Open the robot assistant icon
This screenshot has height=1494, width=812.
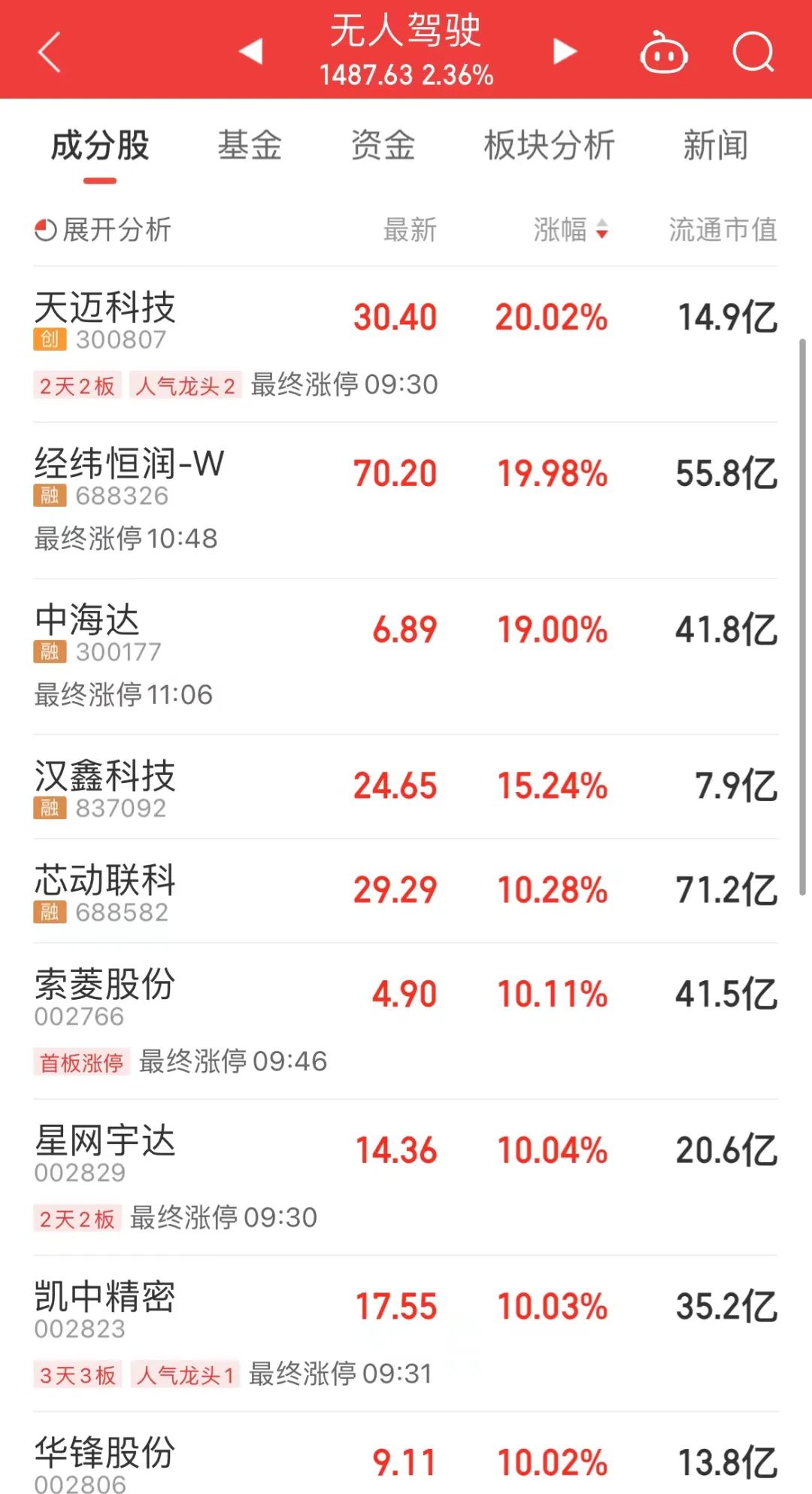coord(663,52)
